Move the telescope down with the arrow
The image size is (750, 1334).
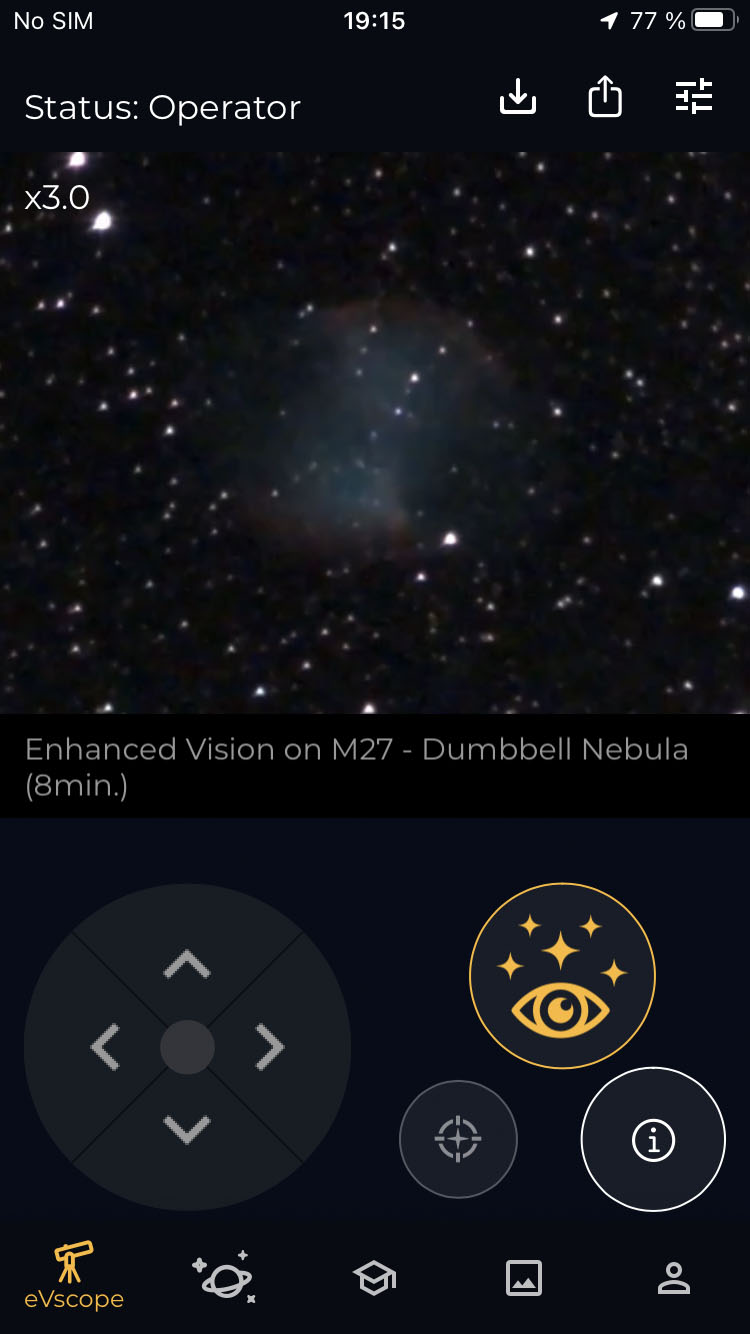tap(187, 1129)
